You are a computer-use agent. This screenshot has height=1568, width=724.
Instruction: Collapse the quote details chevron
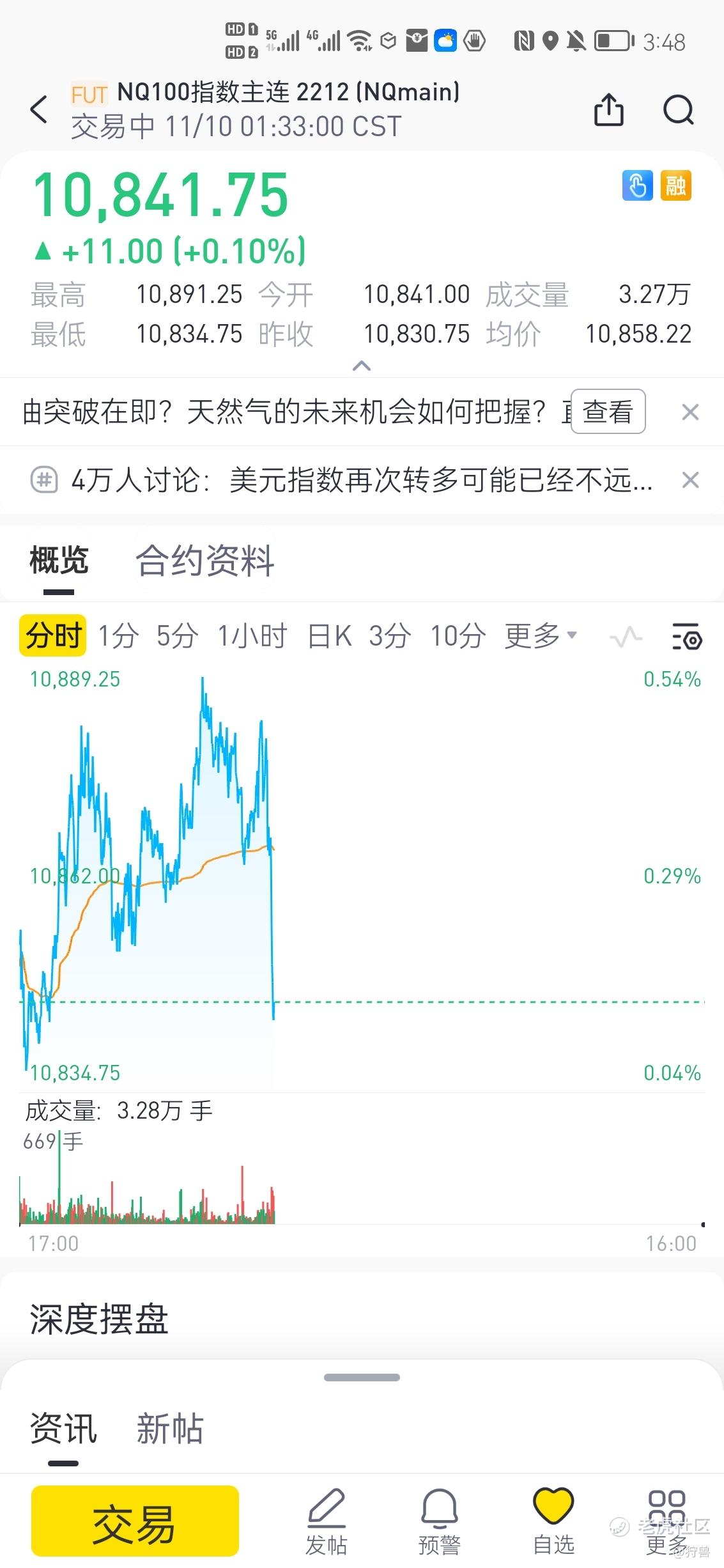(x=362, y=366)
